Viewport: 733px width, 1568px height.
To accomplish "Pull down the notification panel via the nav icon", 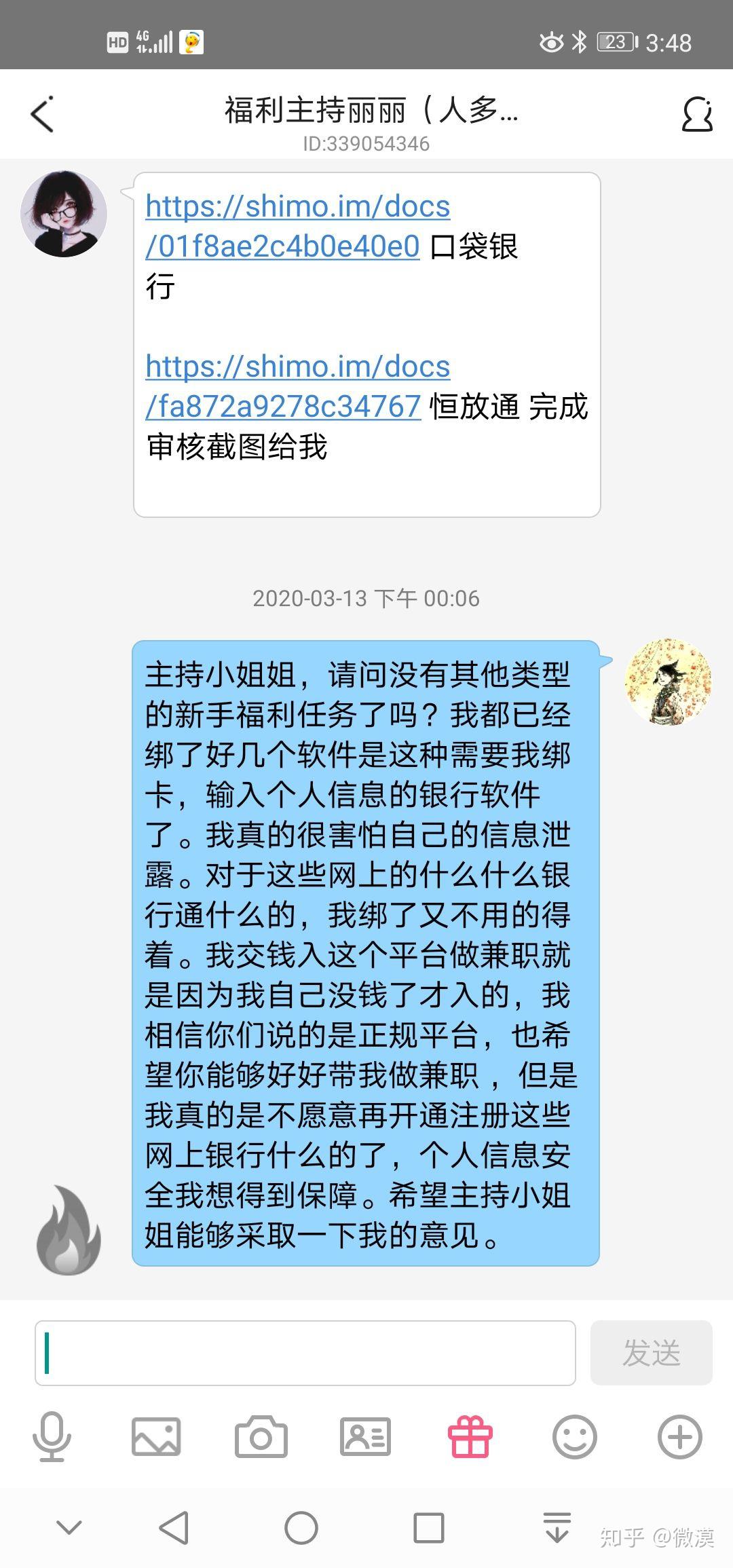I will tap(557, 1529).
